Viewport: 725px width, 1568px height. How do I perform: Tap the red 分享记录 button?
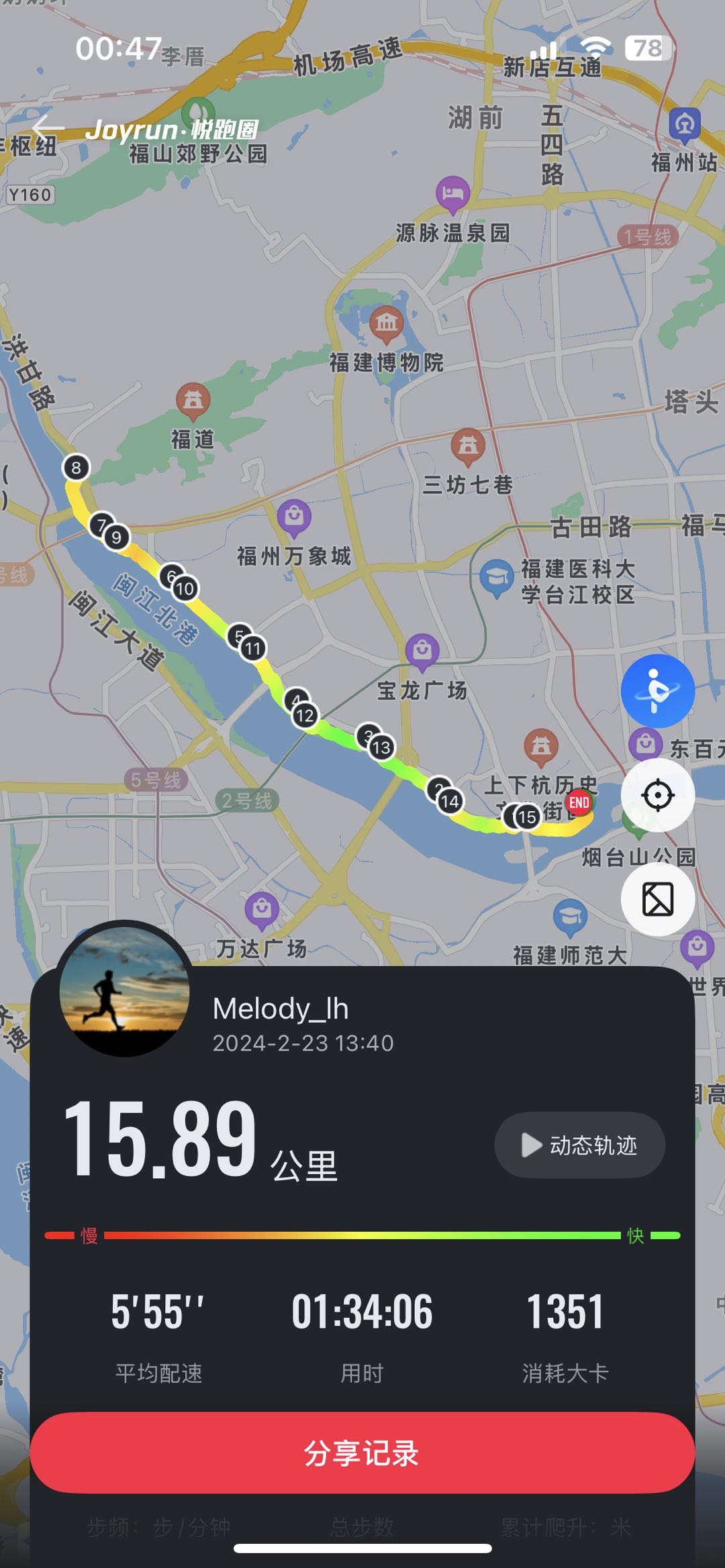click(x=362, y=1453)
